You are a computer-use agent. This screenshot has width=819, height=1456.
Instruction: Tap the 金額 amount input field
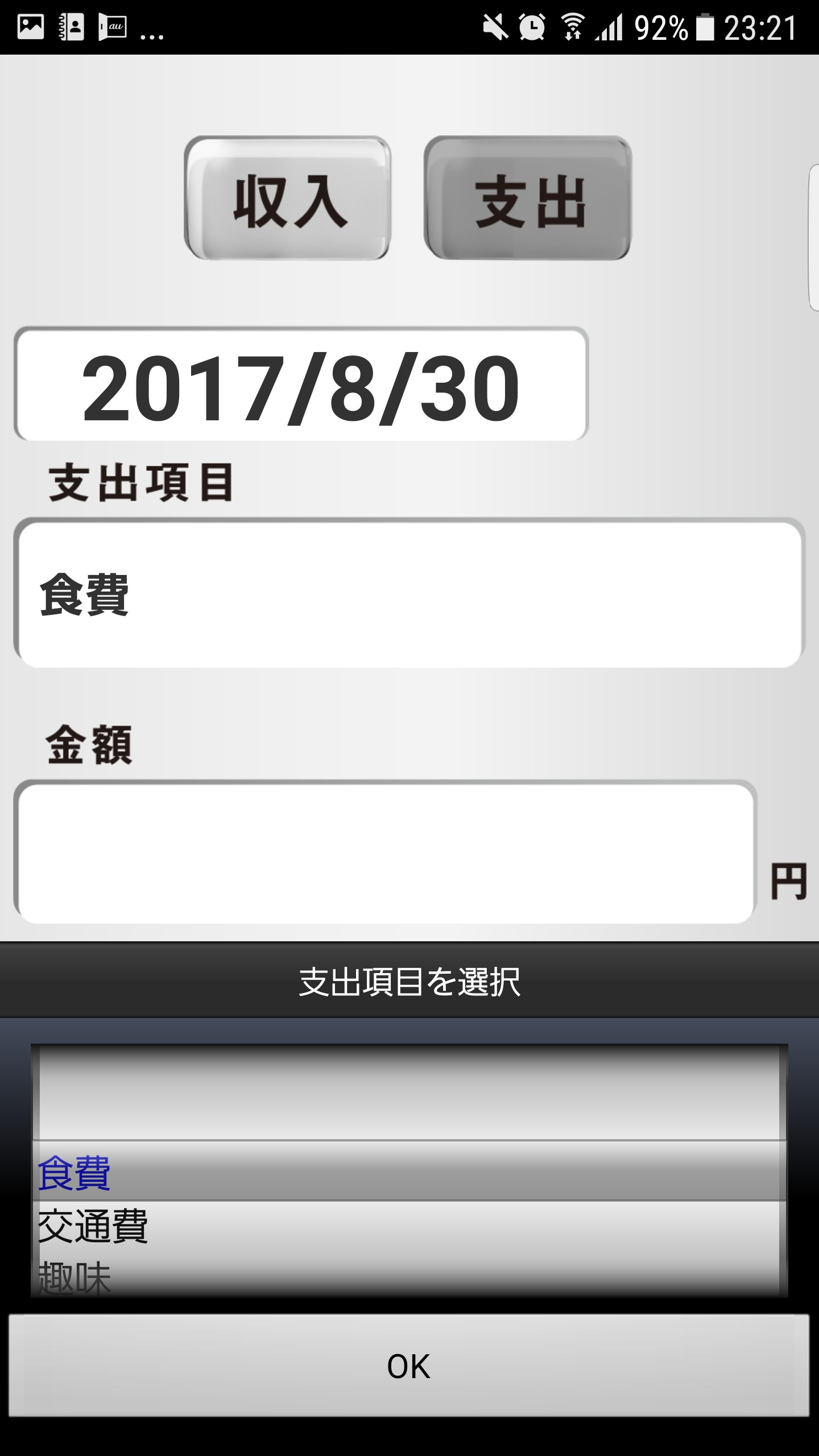tap(385, 853)
